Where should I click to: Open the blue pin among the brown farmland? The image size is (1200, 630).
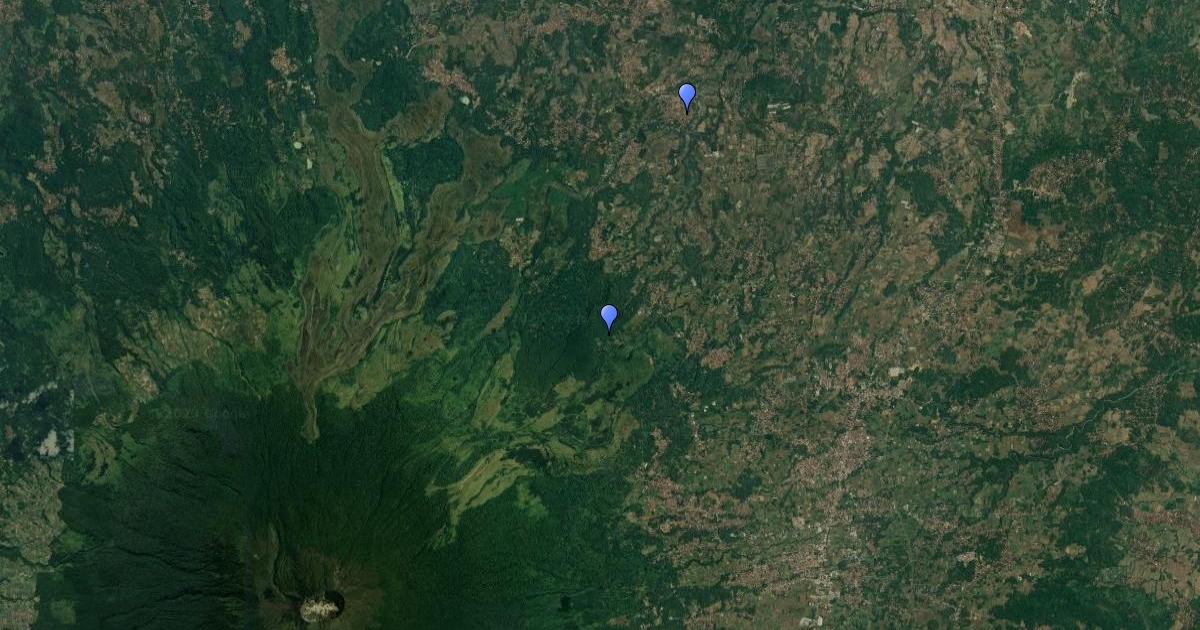pyautogui.click(x=687, y=96)
